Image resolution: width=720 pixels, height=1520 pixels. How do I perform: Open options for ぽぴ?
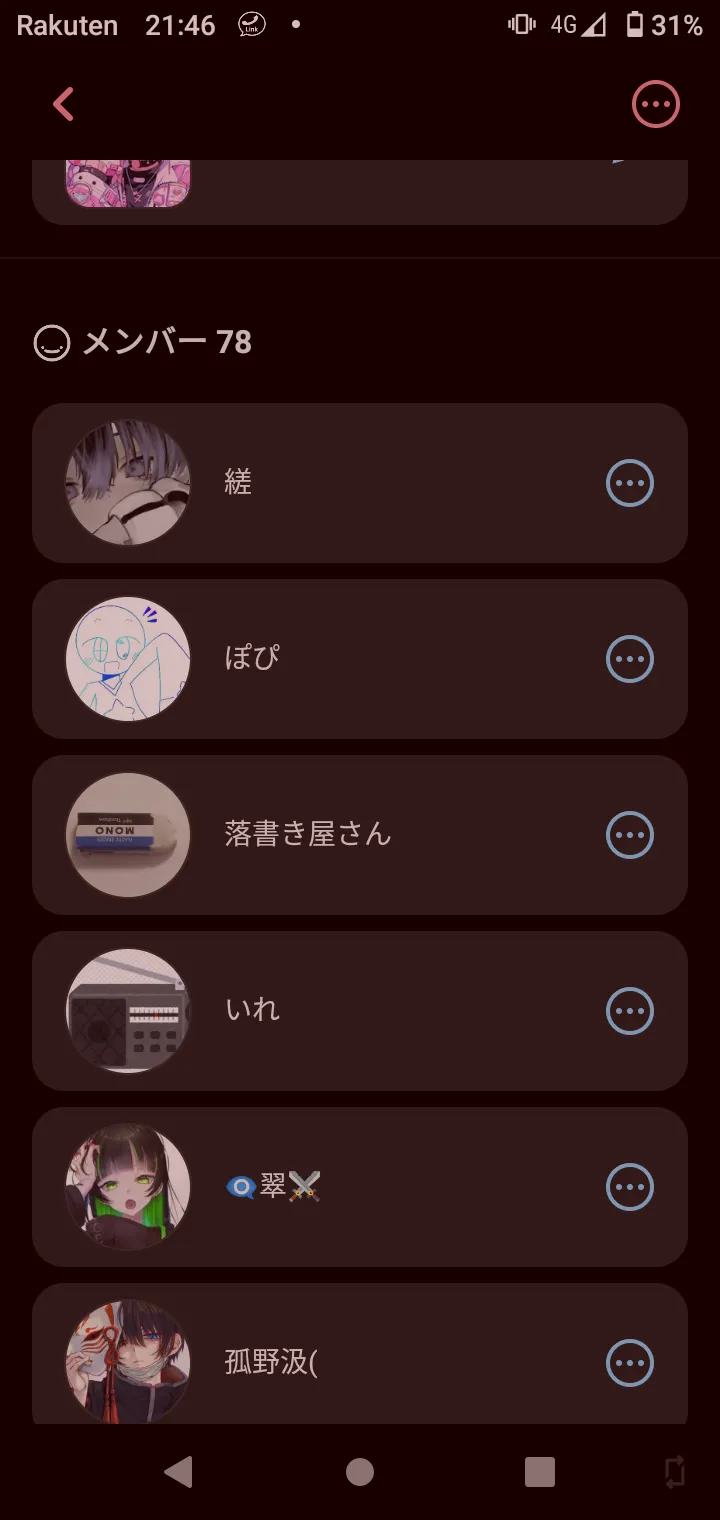pyautogui.click(x=630, y=659)
